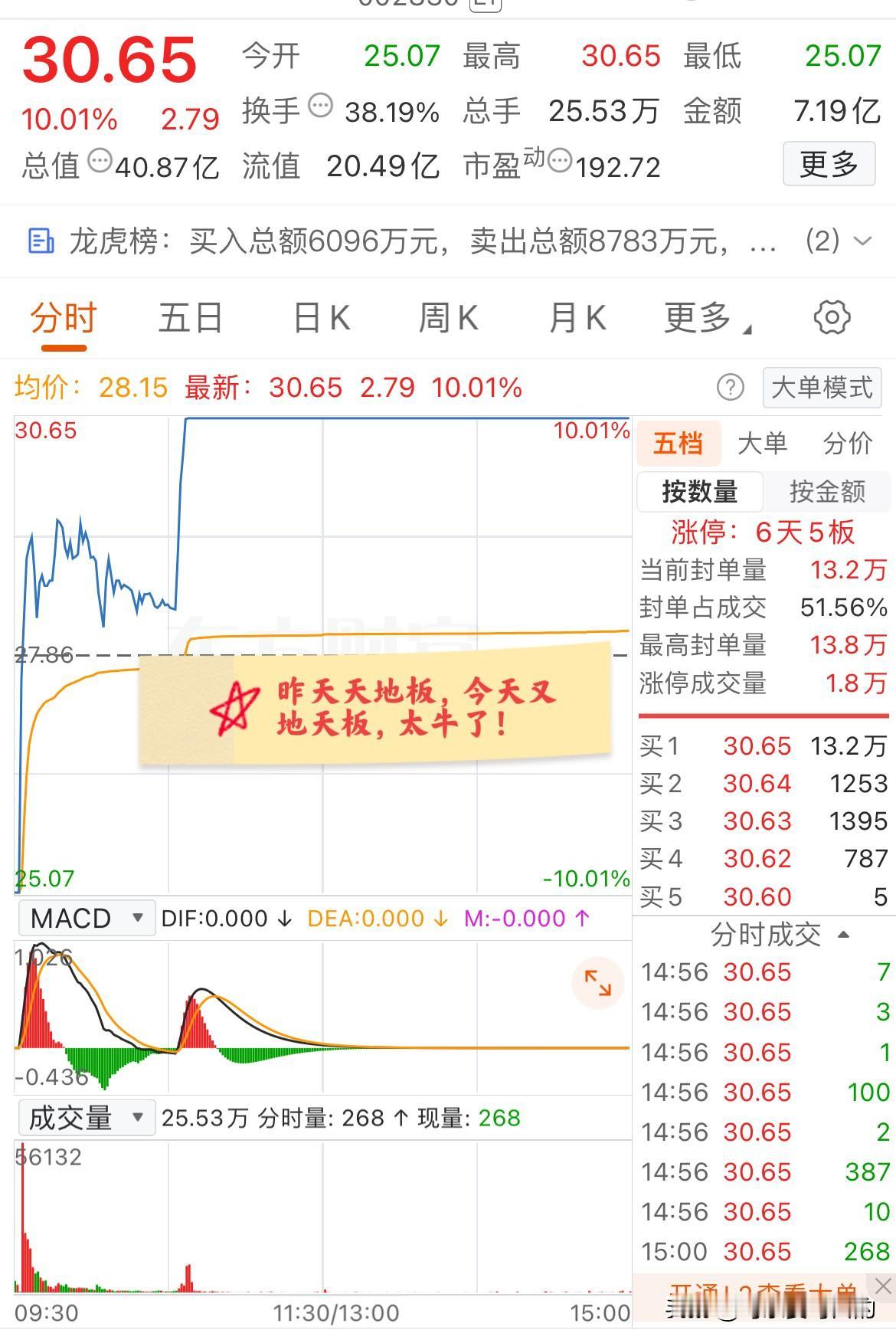Click the 更多 button near 金额
896x1340 pixels.
point(829,163)
